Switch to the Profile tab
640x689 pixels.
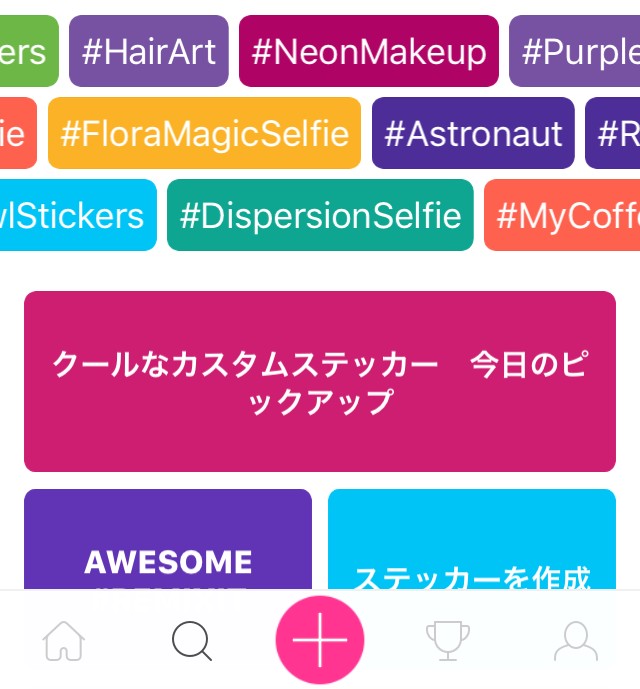pyautogui.click(x=576, y=640)
